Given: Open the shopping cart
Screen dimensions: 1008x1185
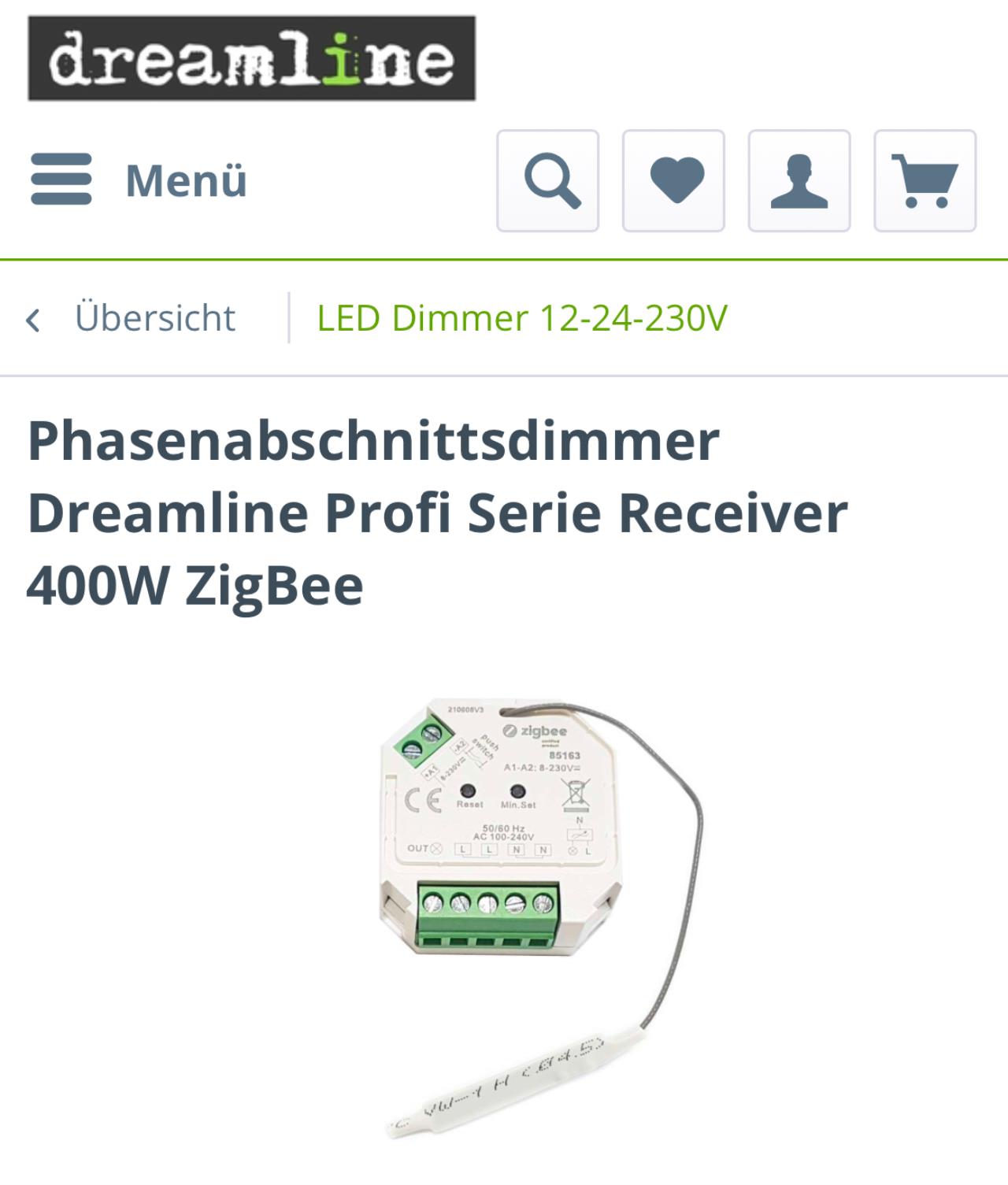Looking at the screenshot, I should [925, 181].
